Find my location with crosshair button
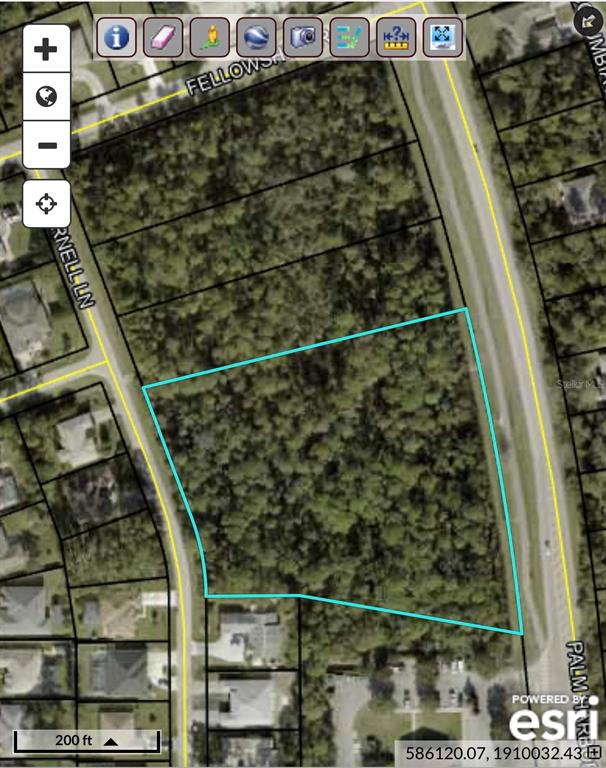606x768 pixels. coord(46,205)
